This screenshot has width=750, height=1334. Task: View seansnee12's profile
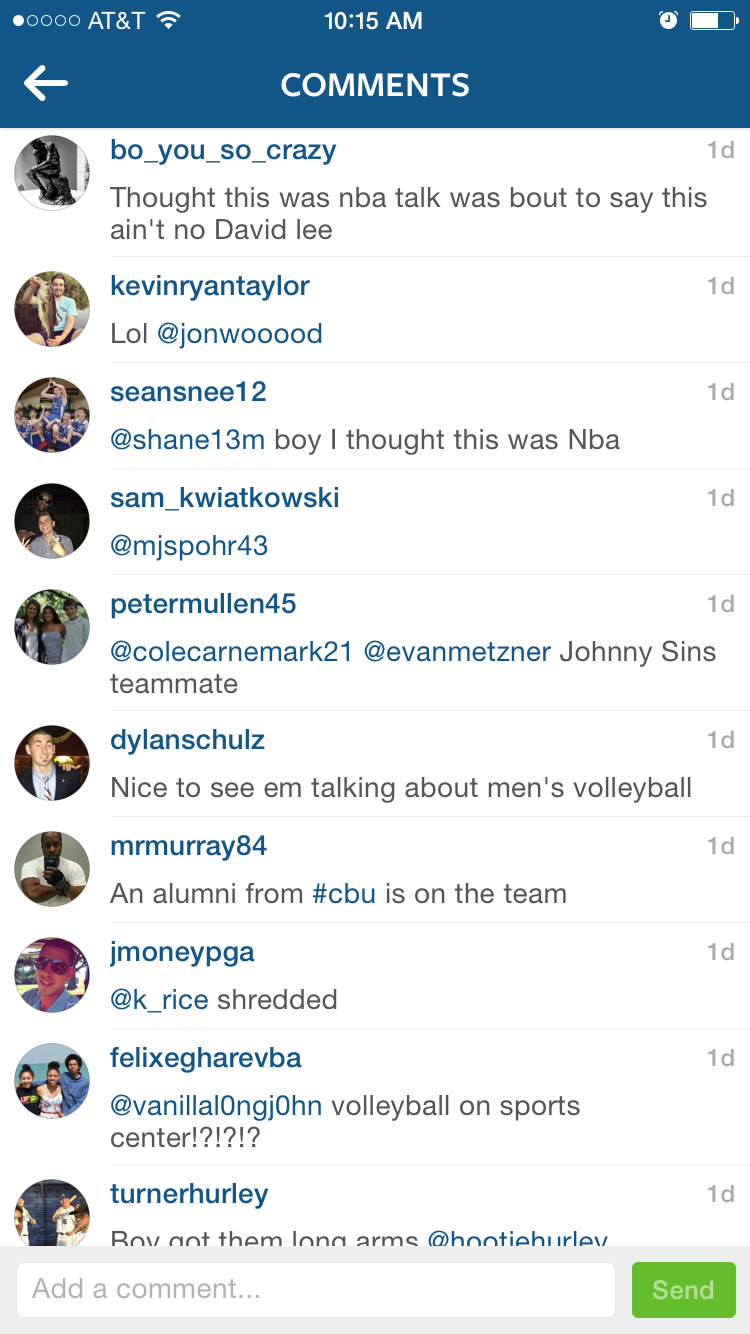188,392
